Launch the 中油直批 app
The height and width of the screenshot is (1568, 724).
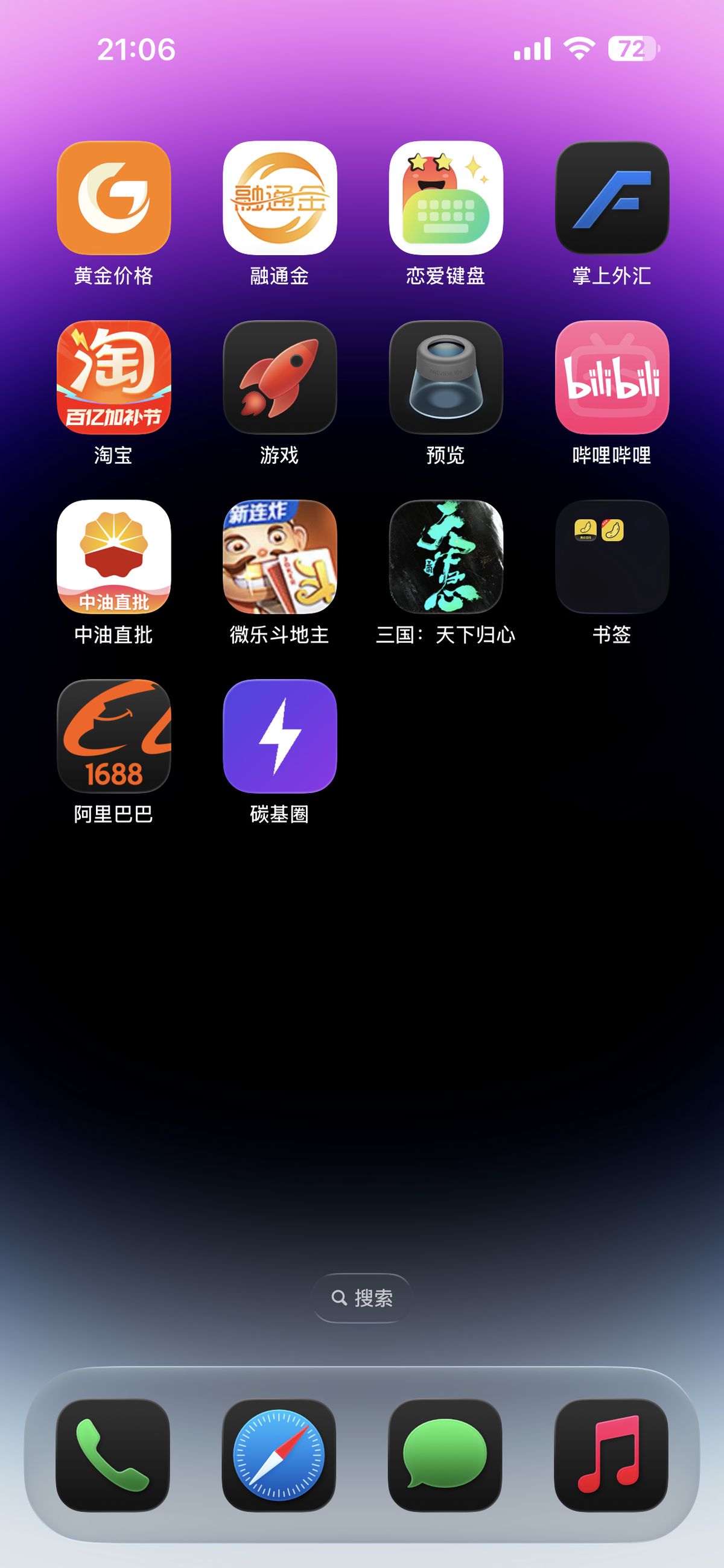coord(114,557)
